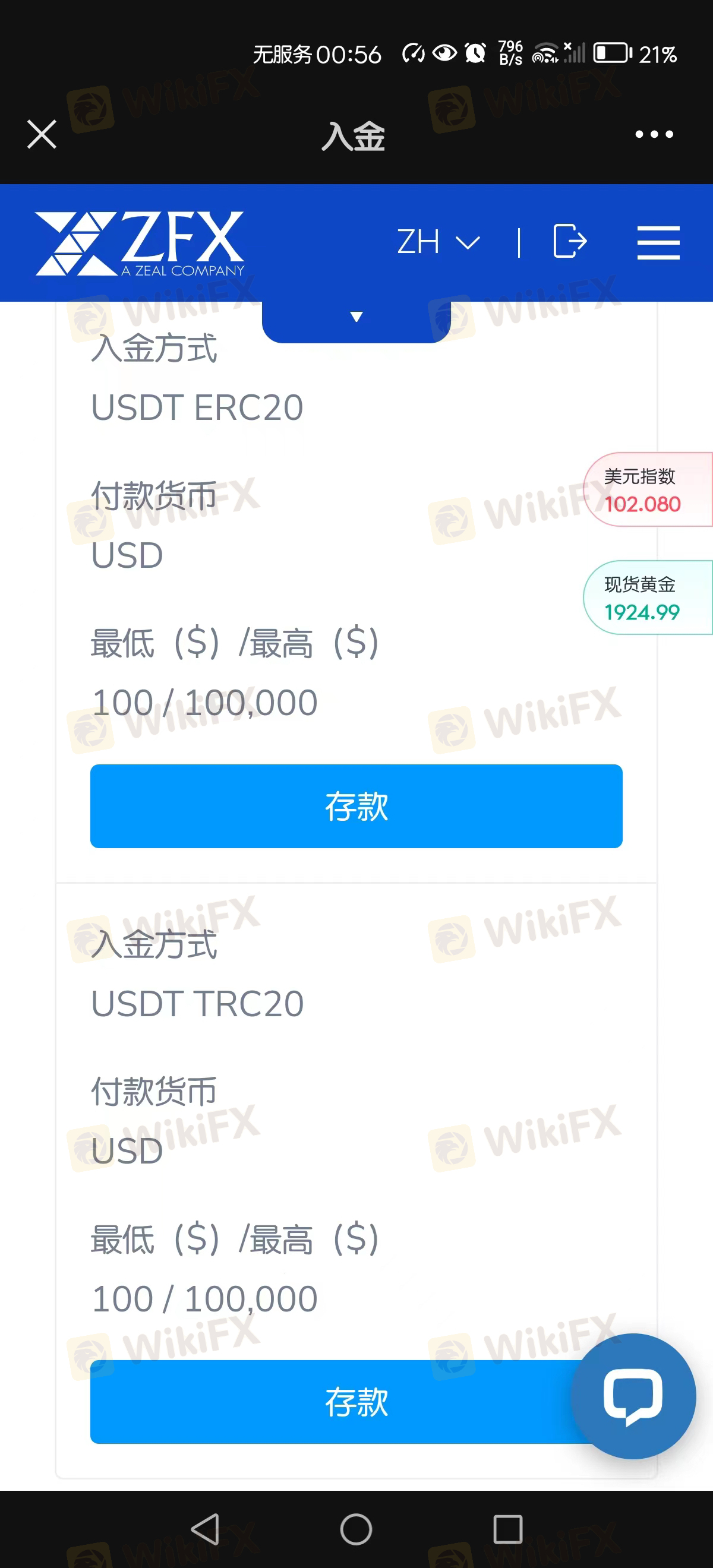The width and height of the screenshot is (713, 1568).
Task: Close the 入金 webview page
Action: (42, 134)
